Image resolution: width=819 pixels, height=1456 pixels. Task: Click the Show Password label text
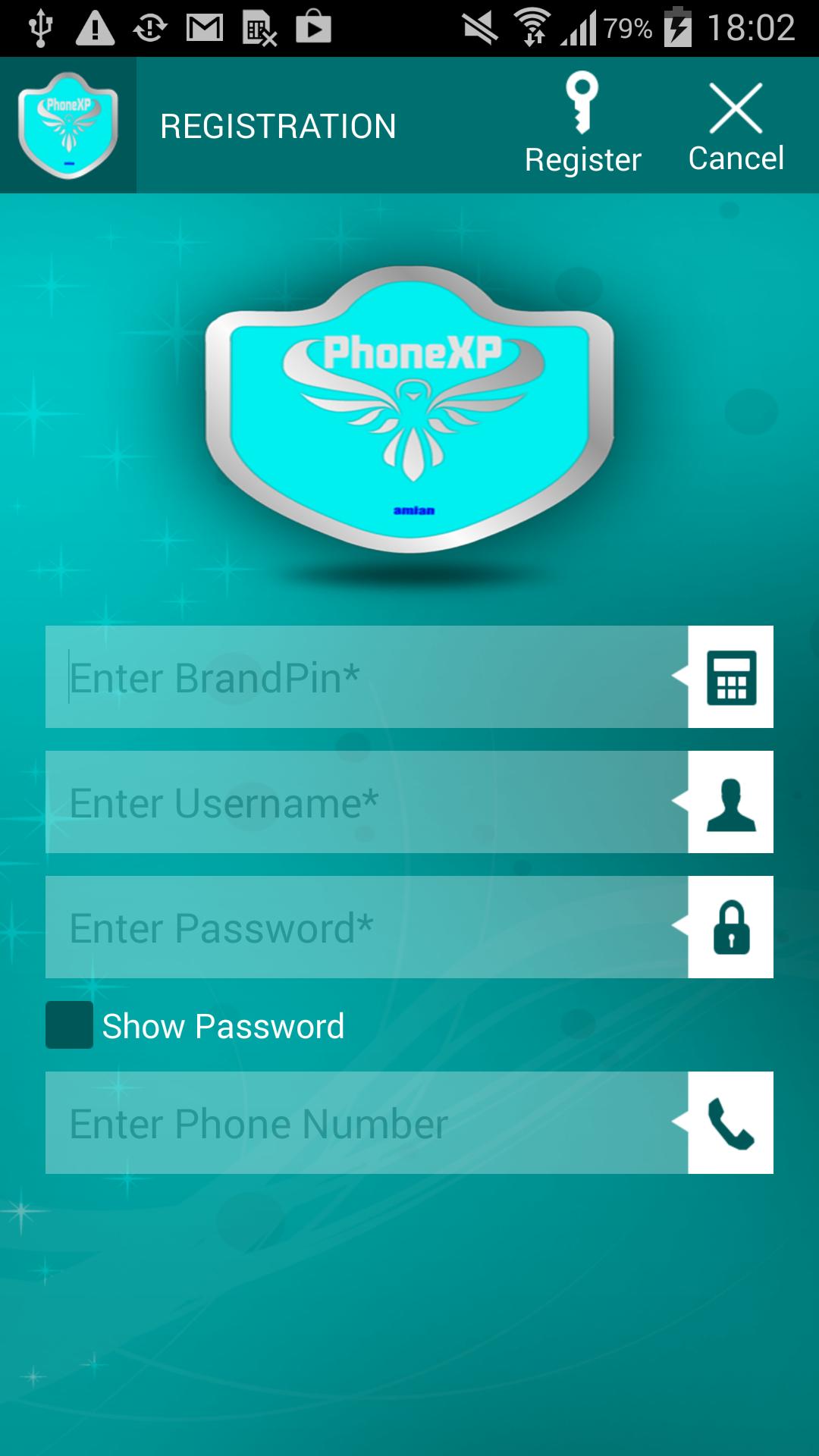click(222, 1026)
